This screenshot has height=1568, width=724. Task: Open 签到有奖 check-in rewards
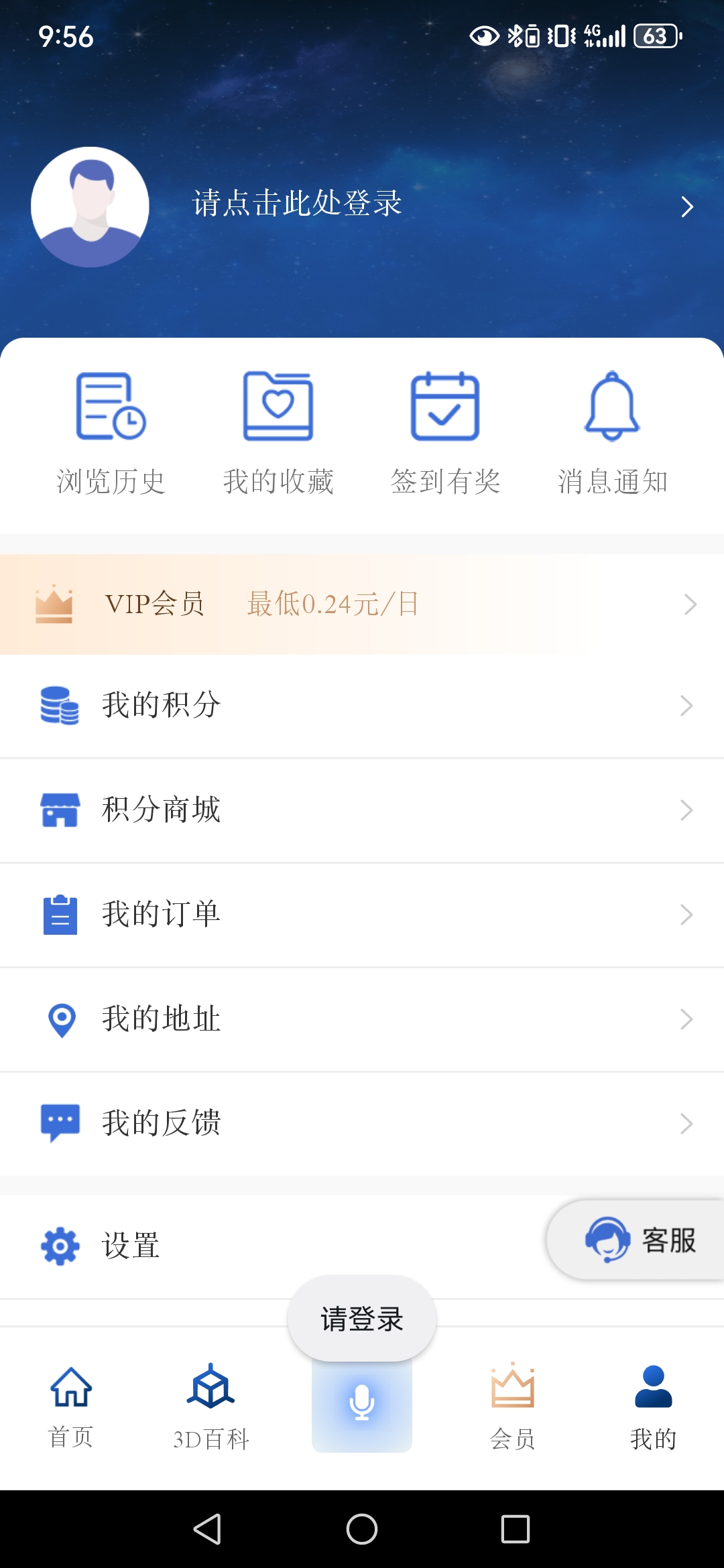[x=445, y=432]
